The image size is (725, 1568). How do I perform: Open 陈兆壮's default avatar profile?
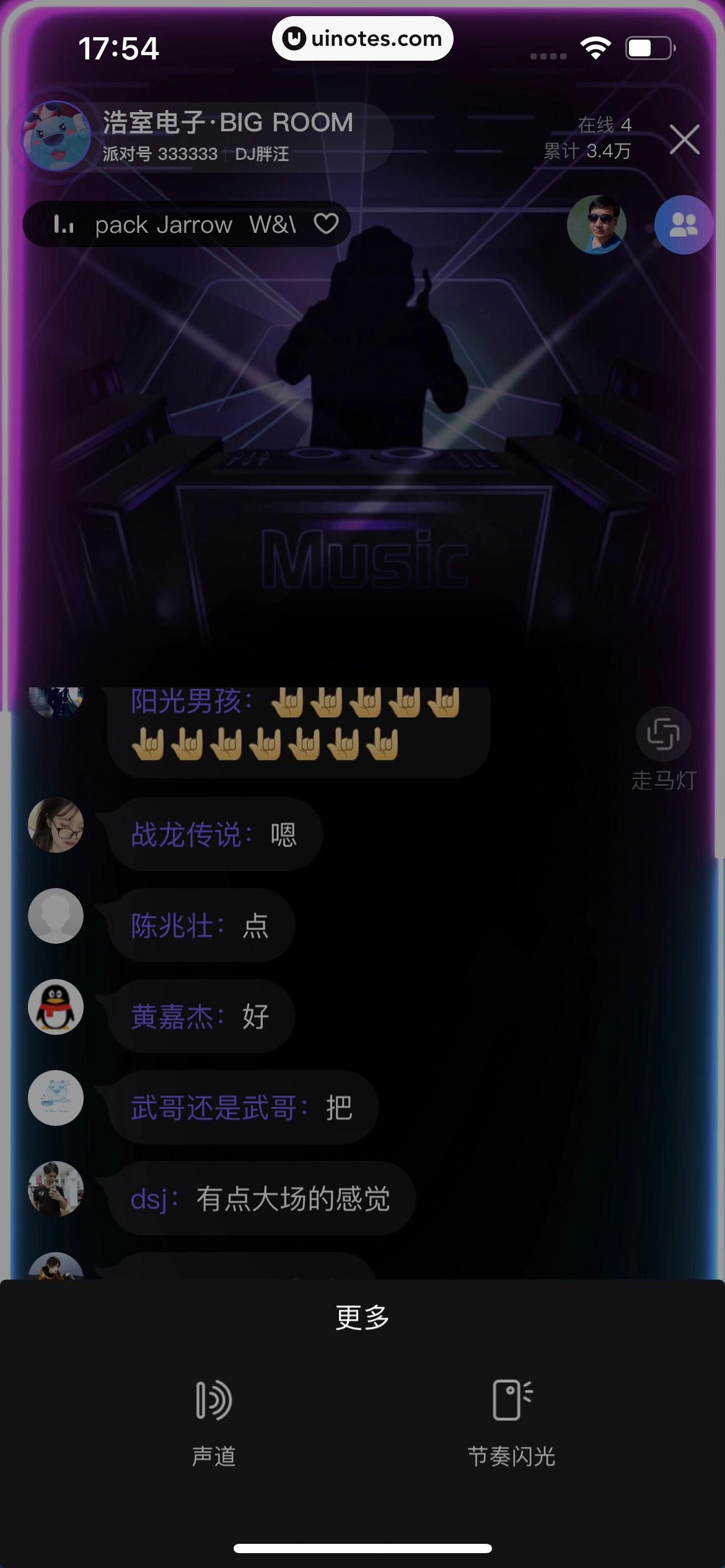[56, 916]
